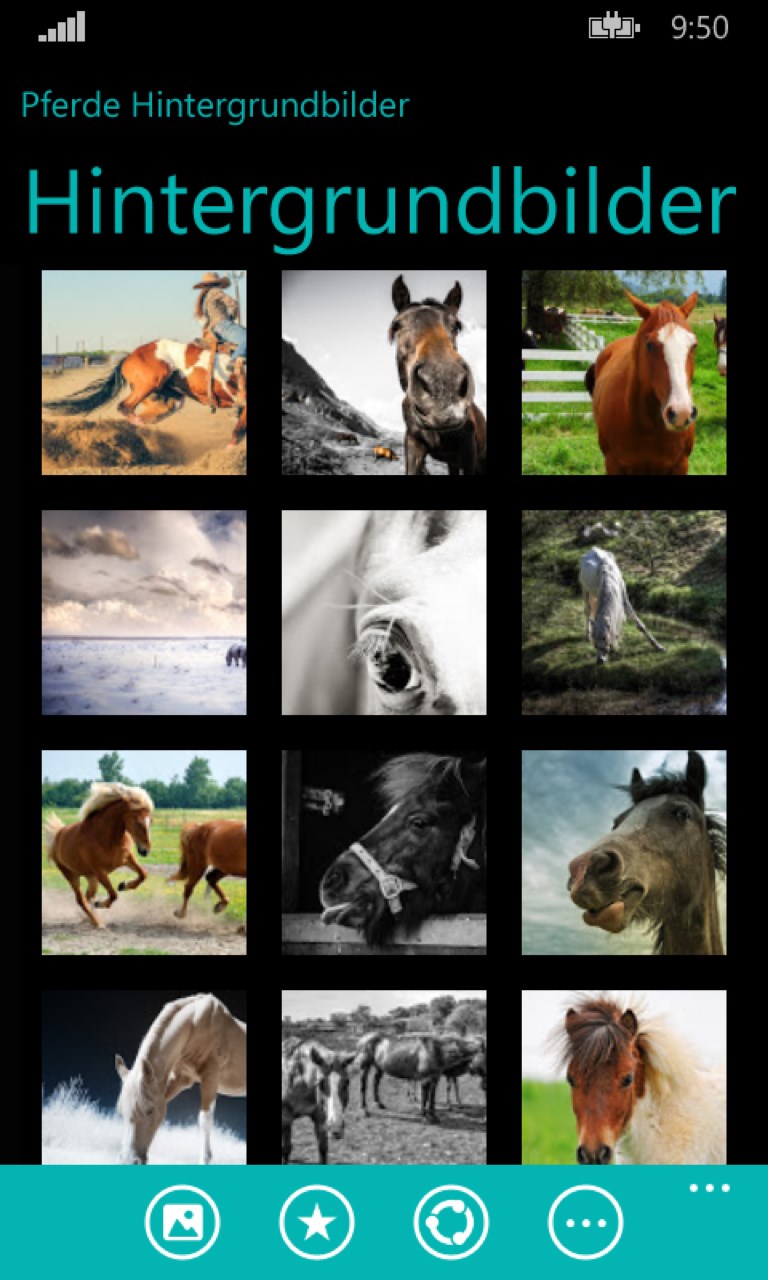
Task: Open the black-and-white herd of horses photo
Action: [x=384, y=1077]
